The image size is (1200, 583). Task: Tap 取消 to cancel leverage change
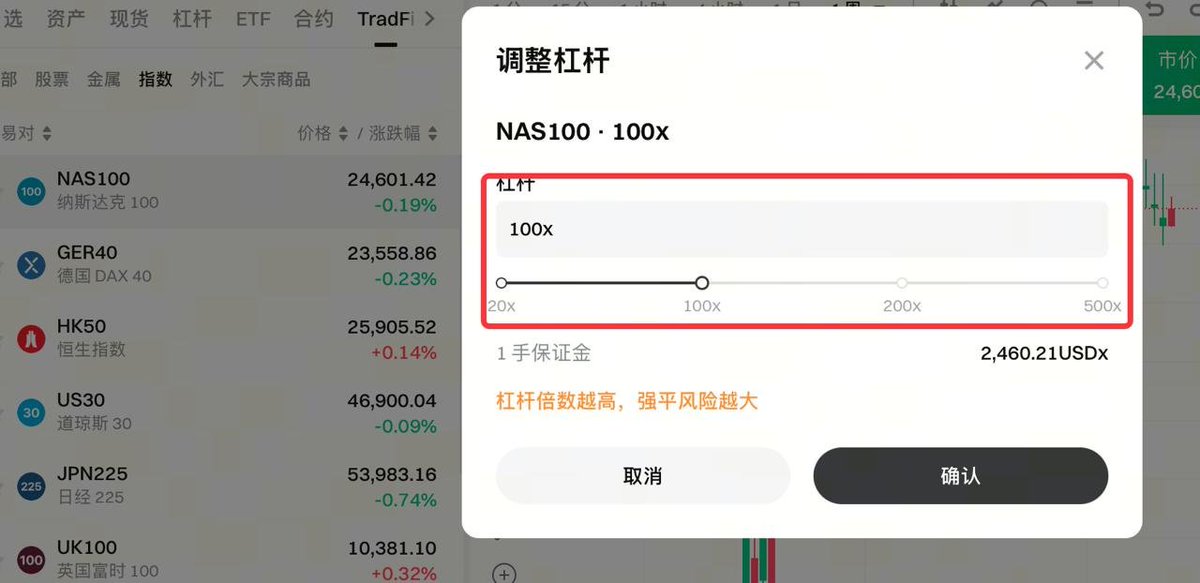(642, 476)
